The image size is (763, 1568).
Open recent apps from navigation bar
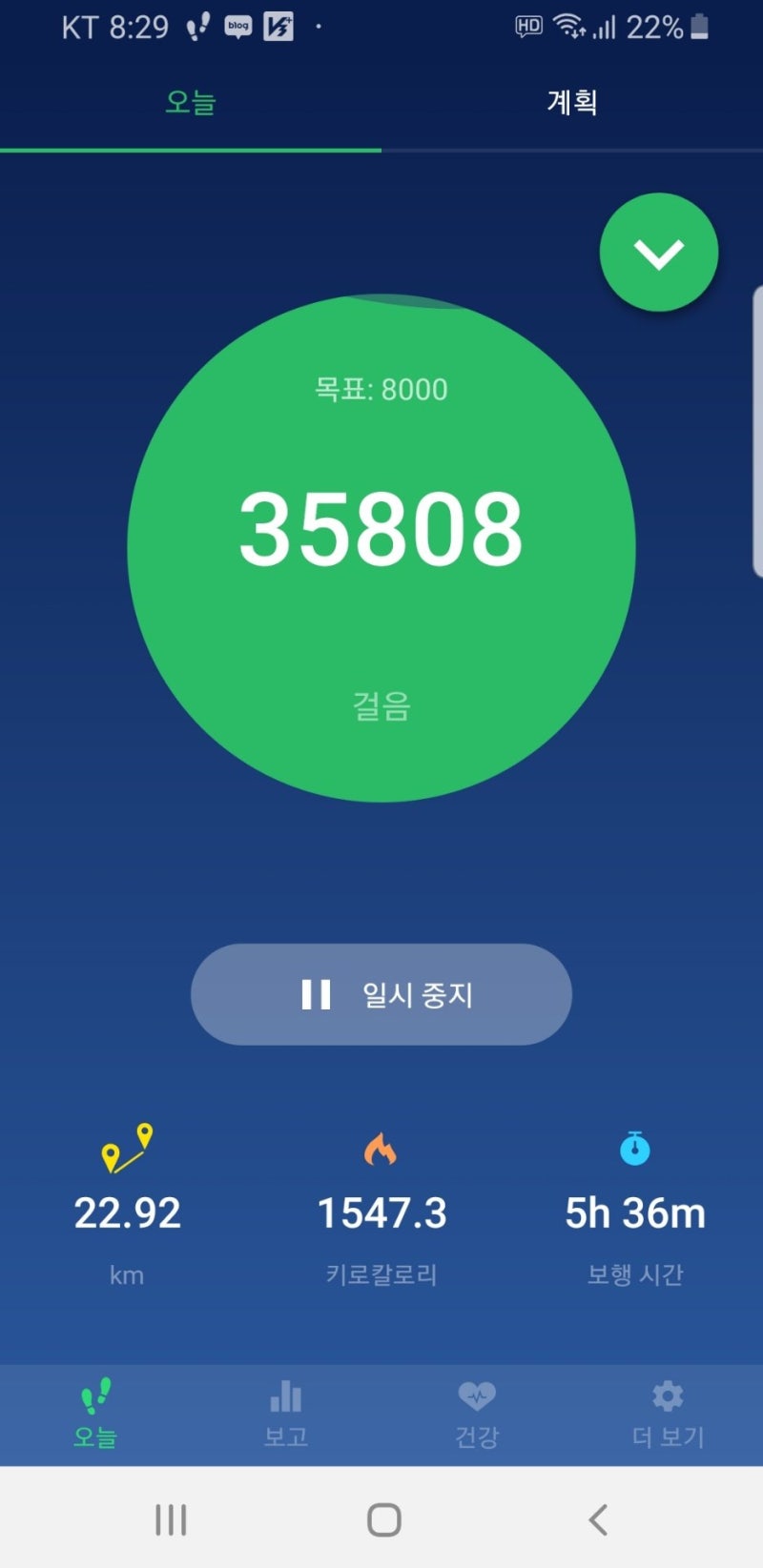point(171,1519)
